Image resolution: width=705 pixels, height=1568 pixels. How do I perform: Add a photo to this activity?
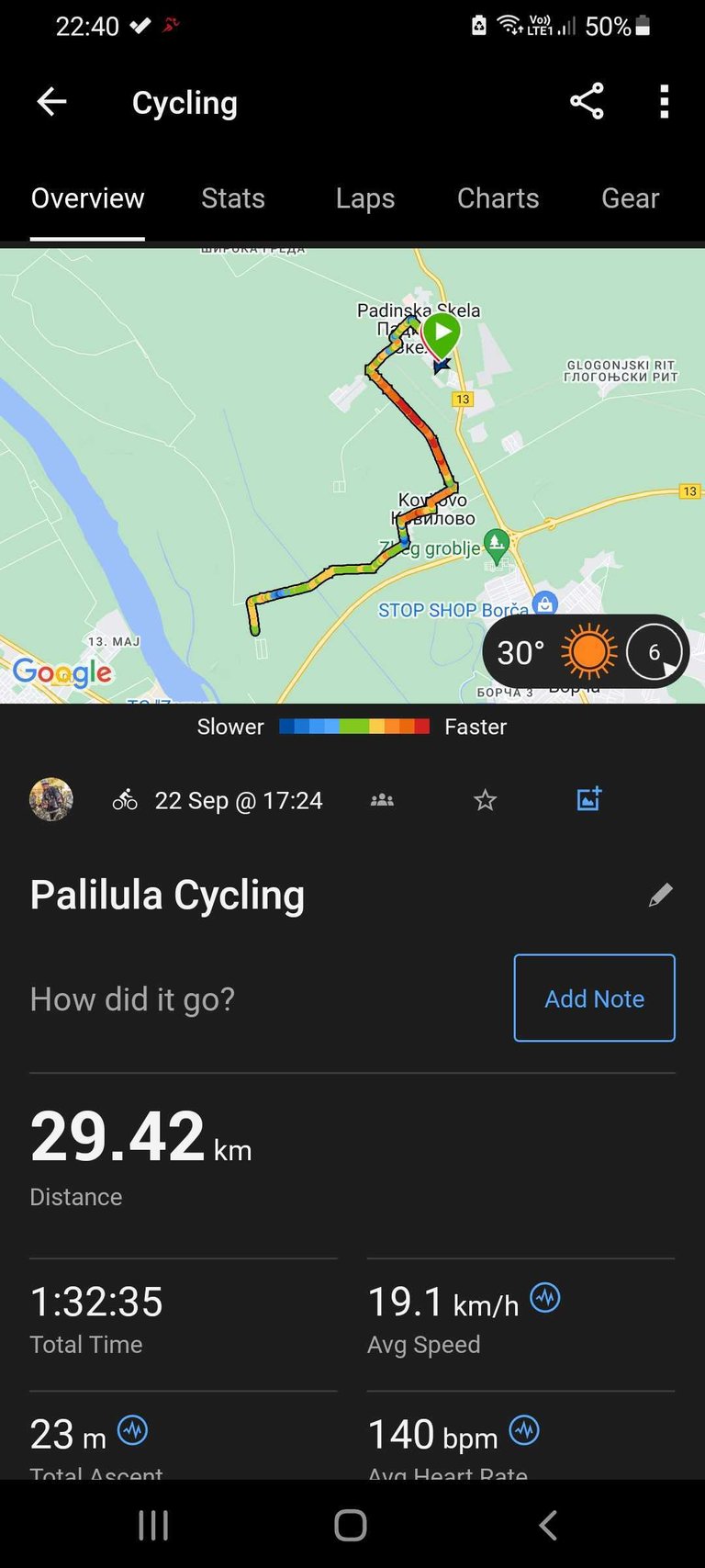pos(588,799)
